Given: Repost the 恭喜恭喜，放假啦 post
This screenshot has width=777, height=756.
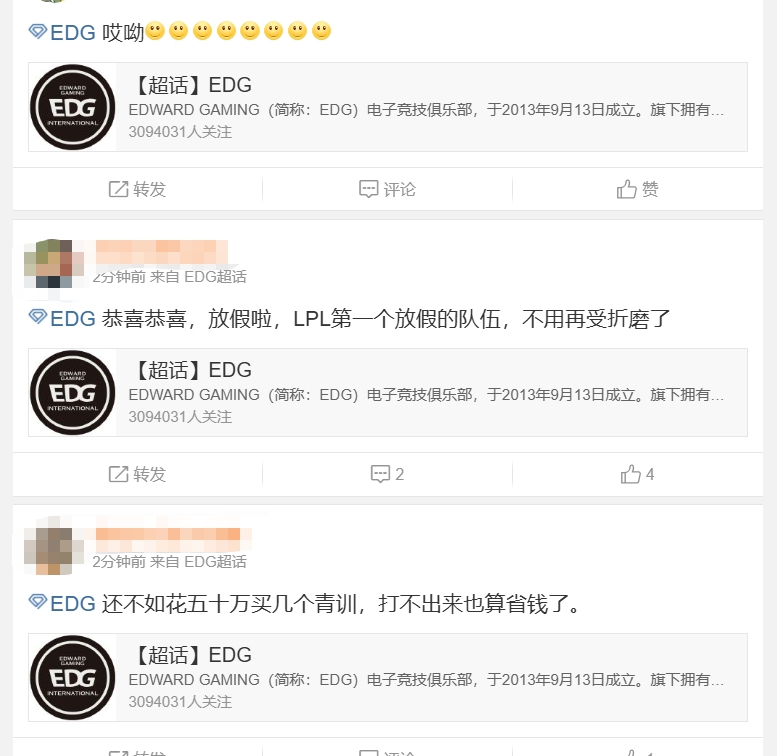Looking at the screenshot, I should point(137,474).
